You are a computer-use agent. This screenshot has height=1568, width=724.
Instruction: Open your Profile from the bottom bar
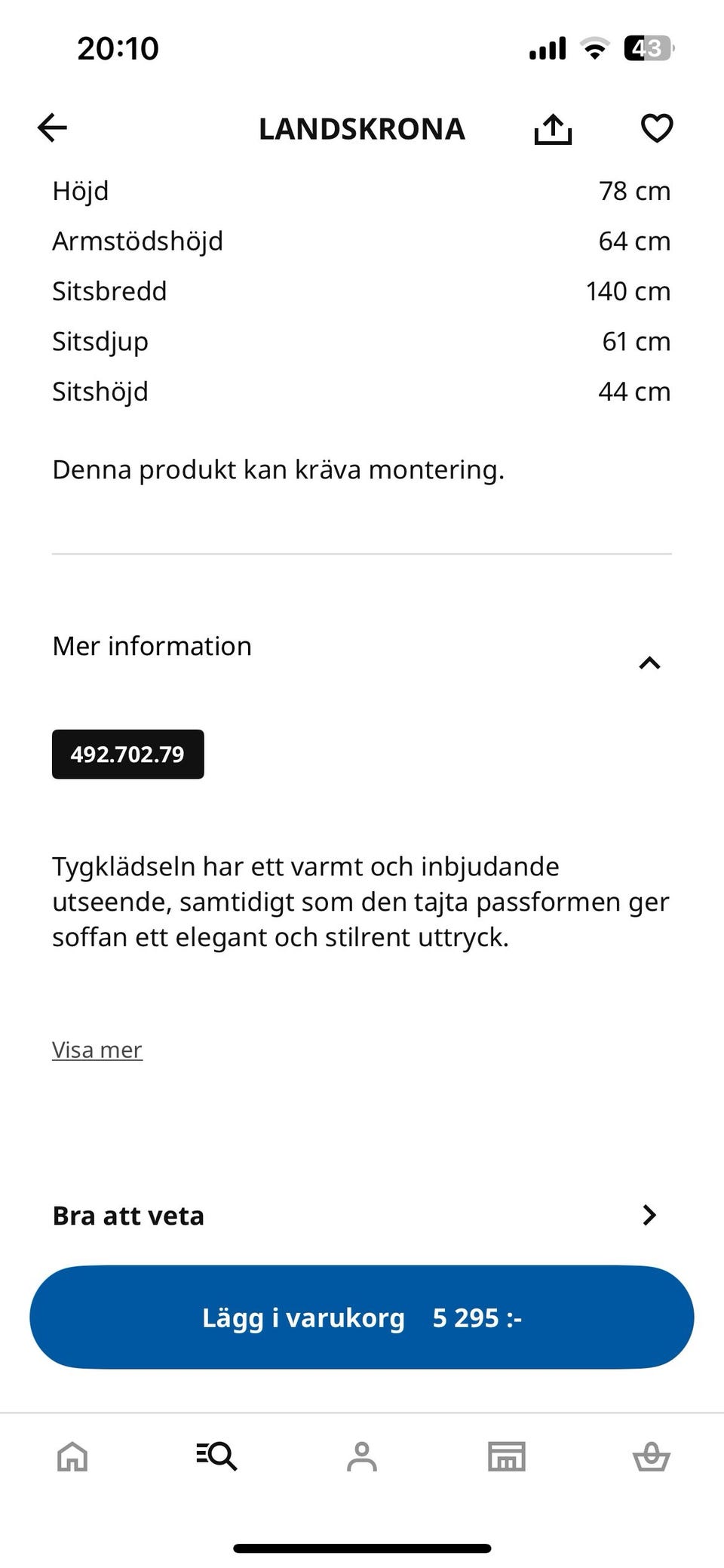362,1456
